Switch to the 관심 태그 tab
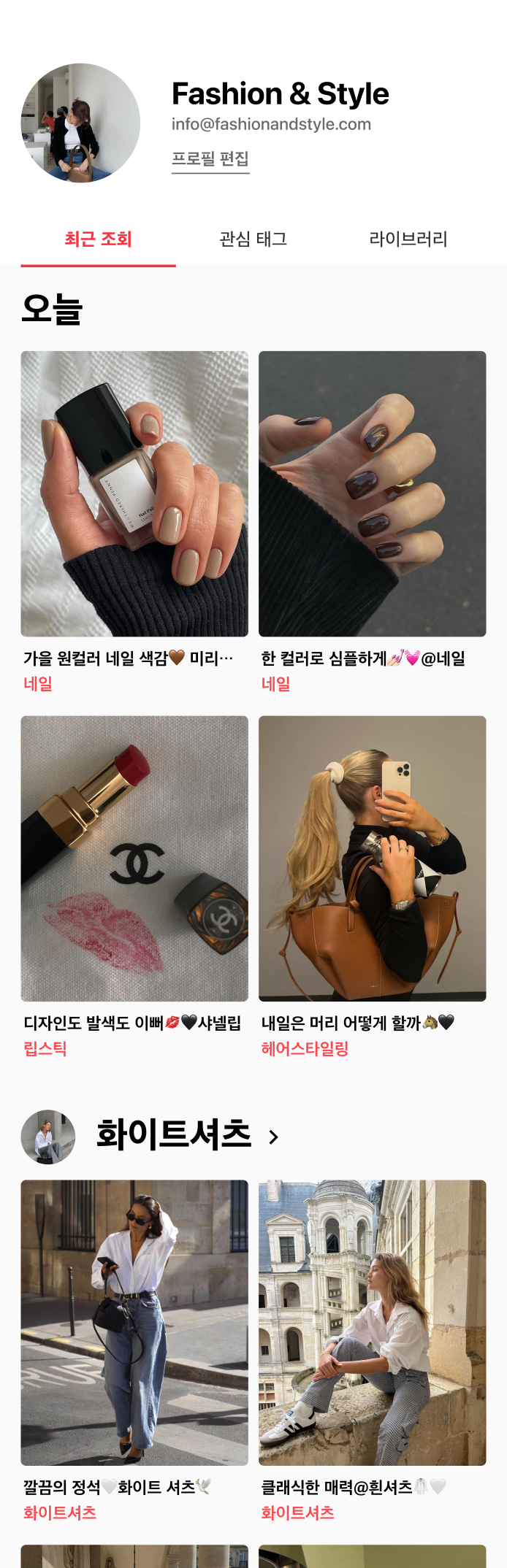This screenshot has height=1568, width=507. pos(253,239)
